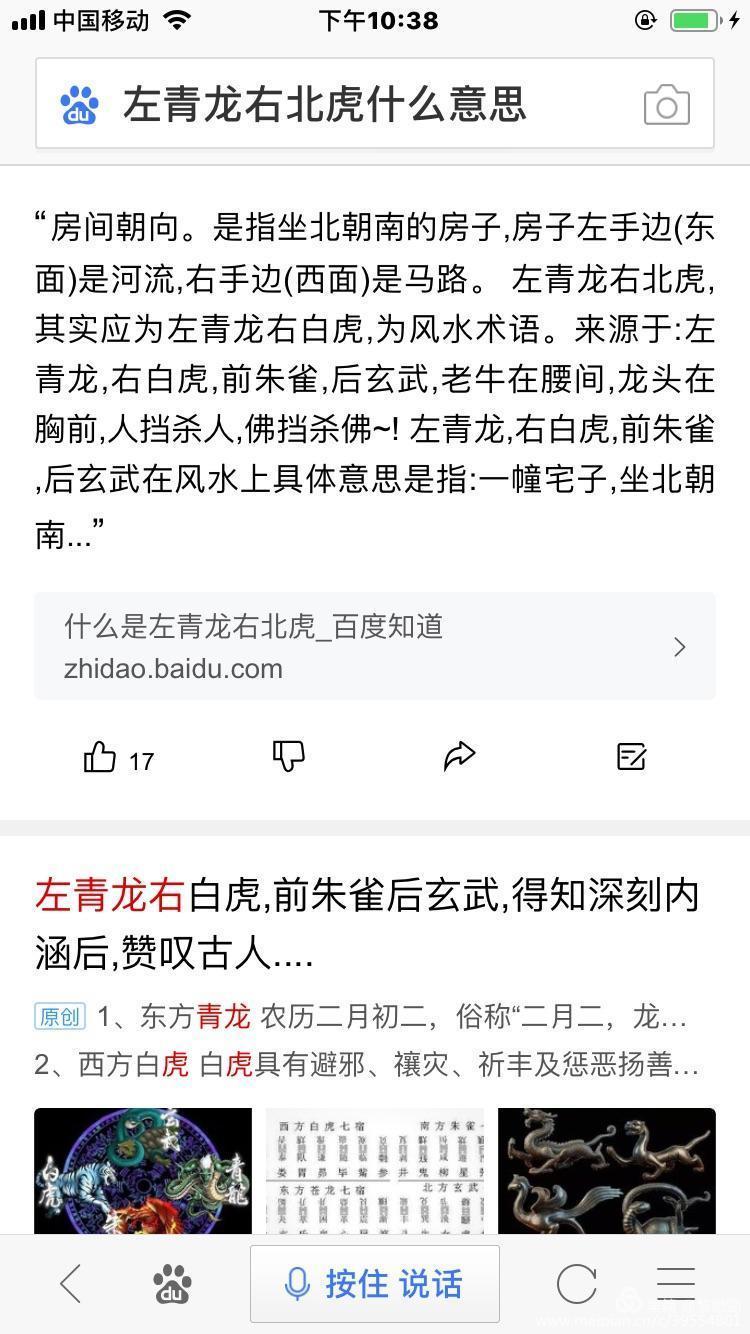Tap 按住 说话 voice search button

(x=374, y=1284)
